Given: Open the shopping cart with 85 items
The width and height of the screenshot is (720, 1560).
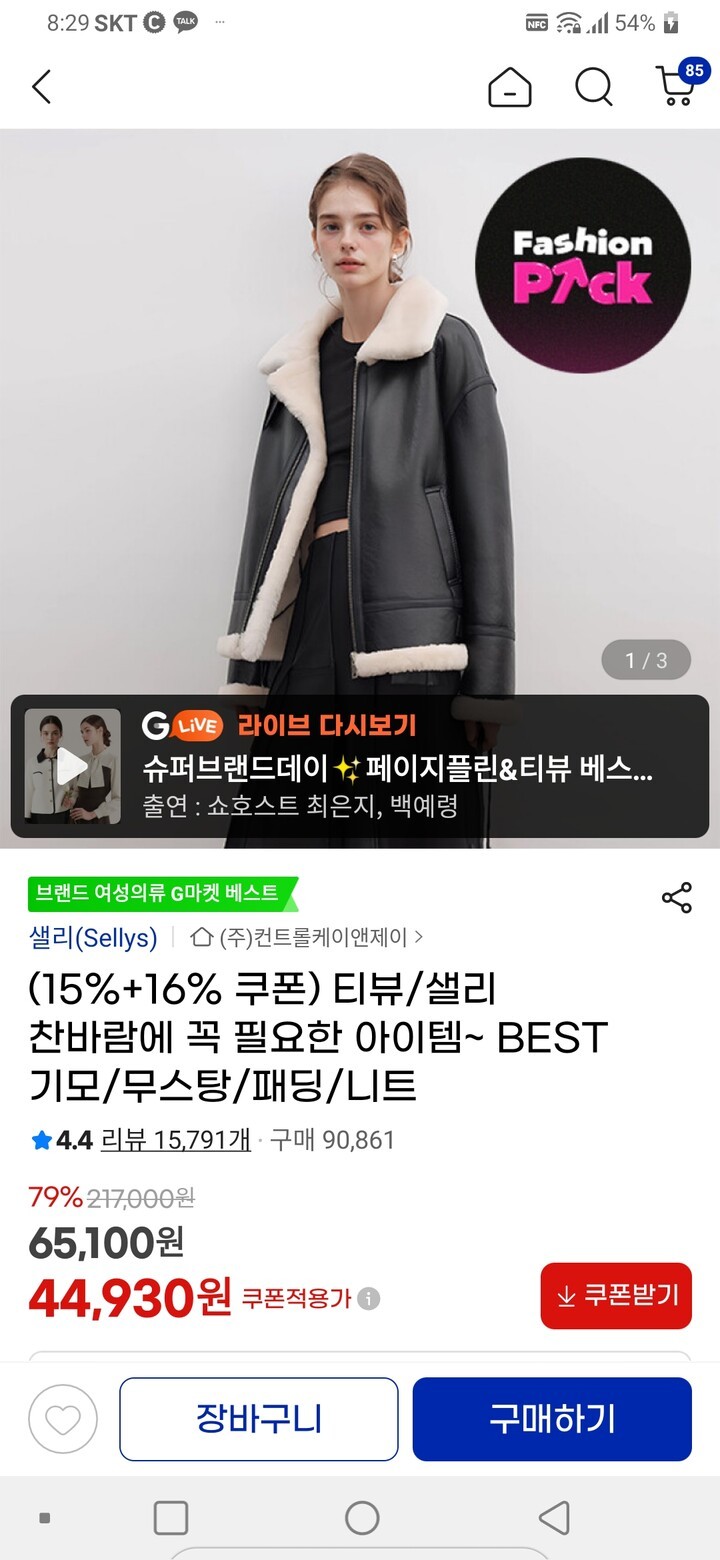Looking at the screenshot, I should click(677, 87).
